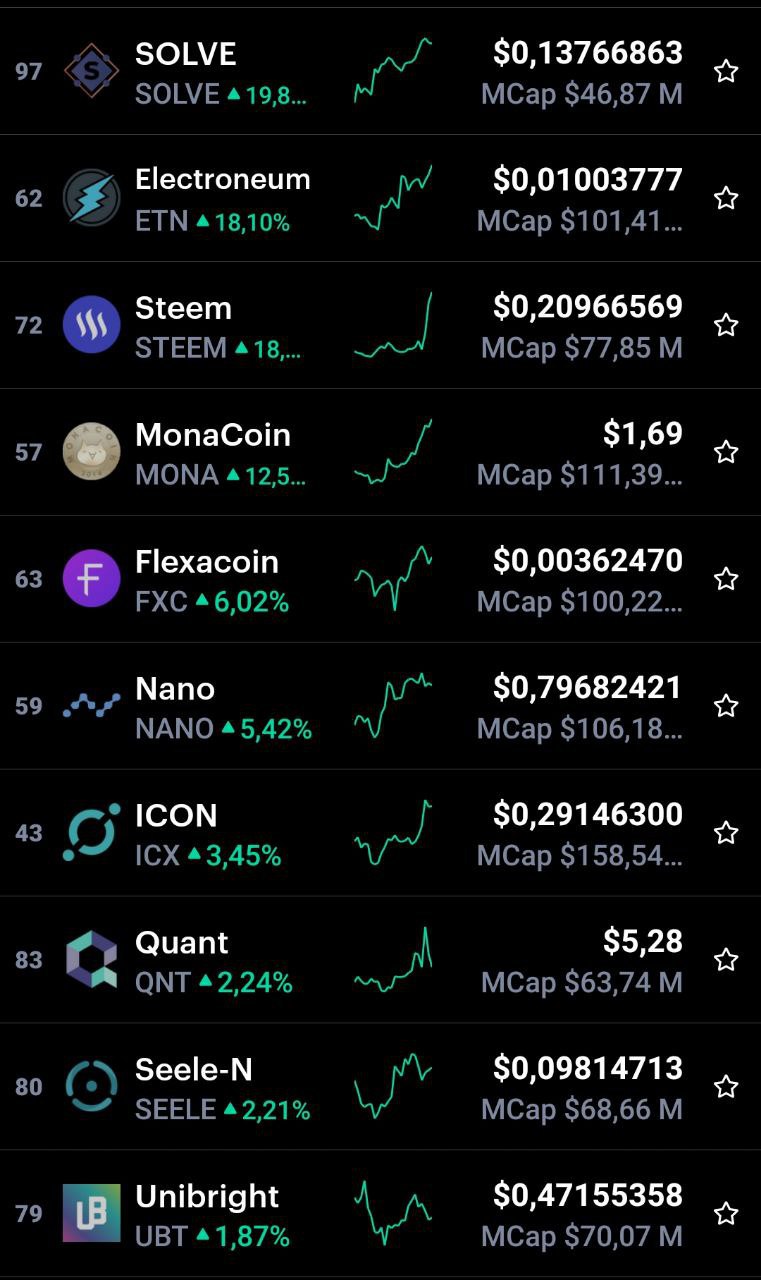Tap the star beside Unibright
761x1280 pixels.
[x=726, y=1214]
